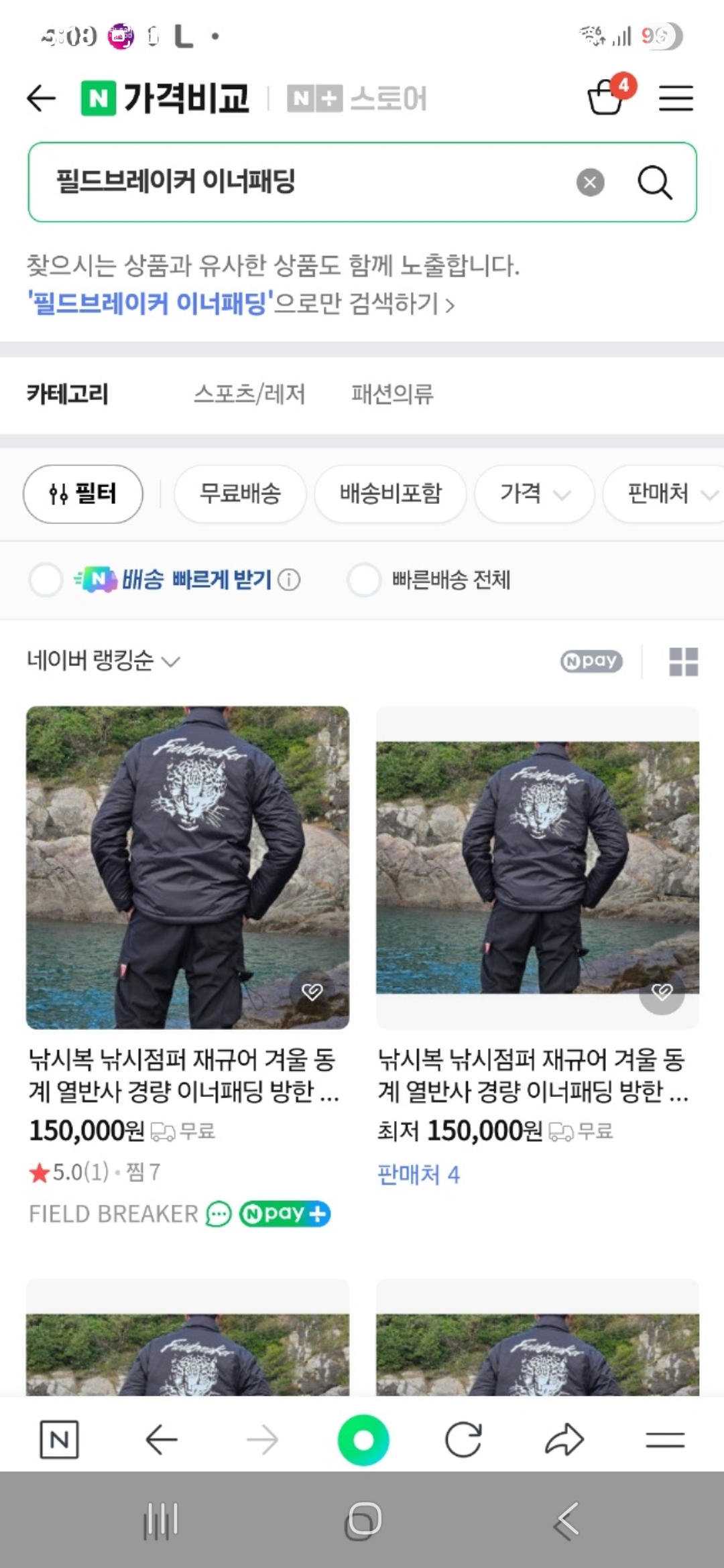Image resolution: width=724 pixels, height=1568 pixels.
Task: Open the top hamburger menu
Action: pyautogui.click(x=675, y=99)
